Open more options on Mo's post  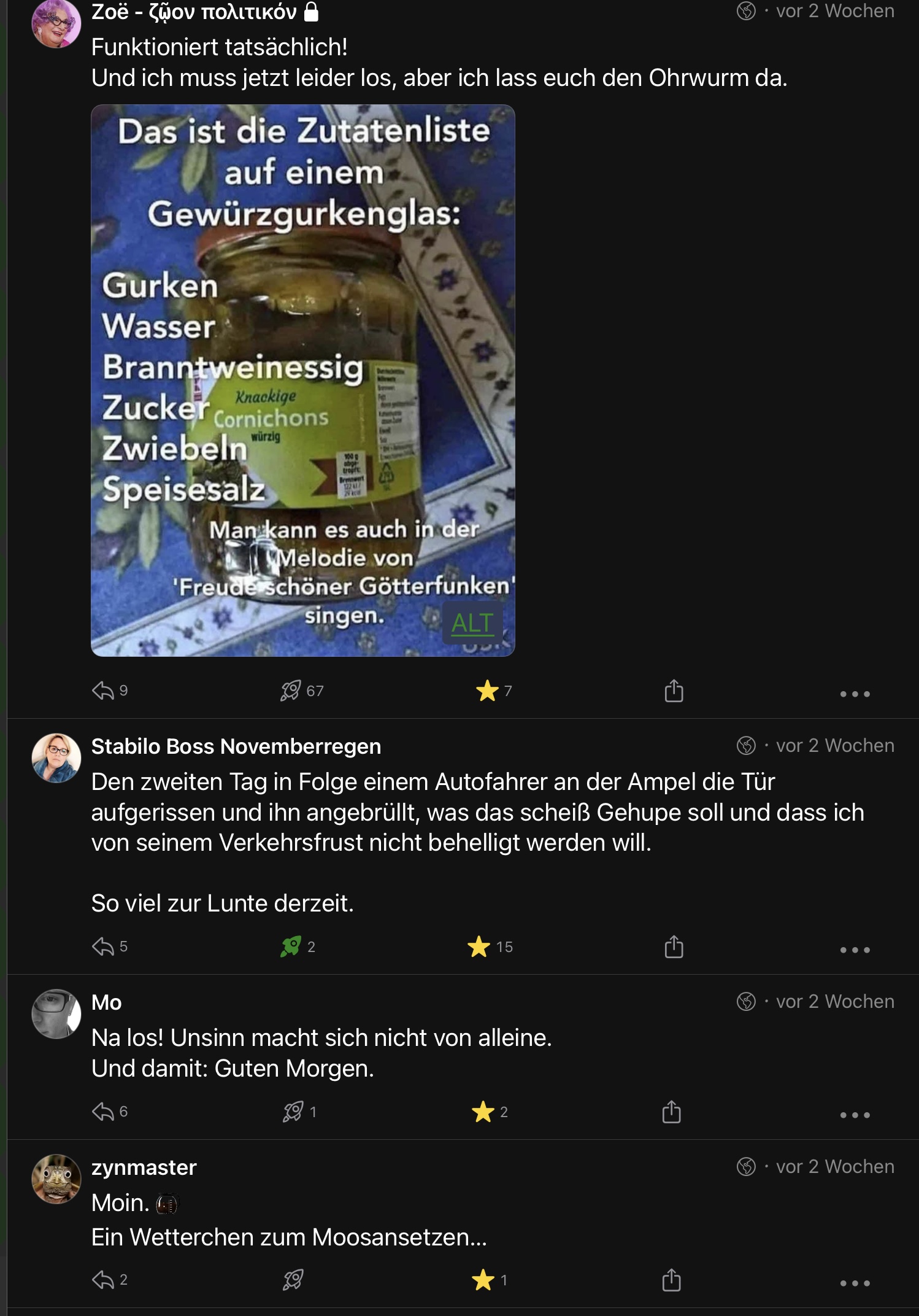pos(855,1115)
